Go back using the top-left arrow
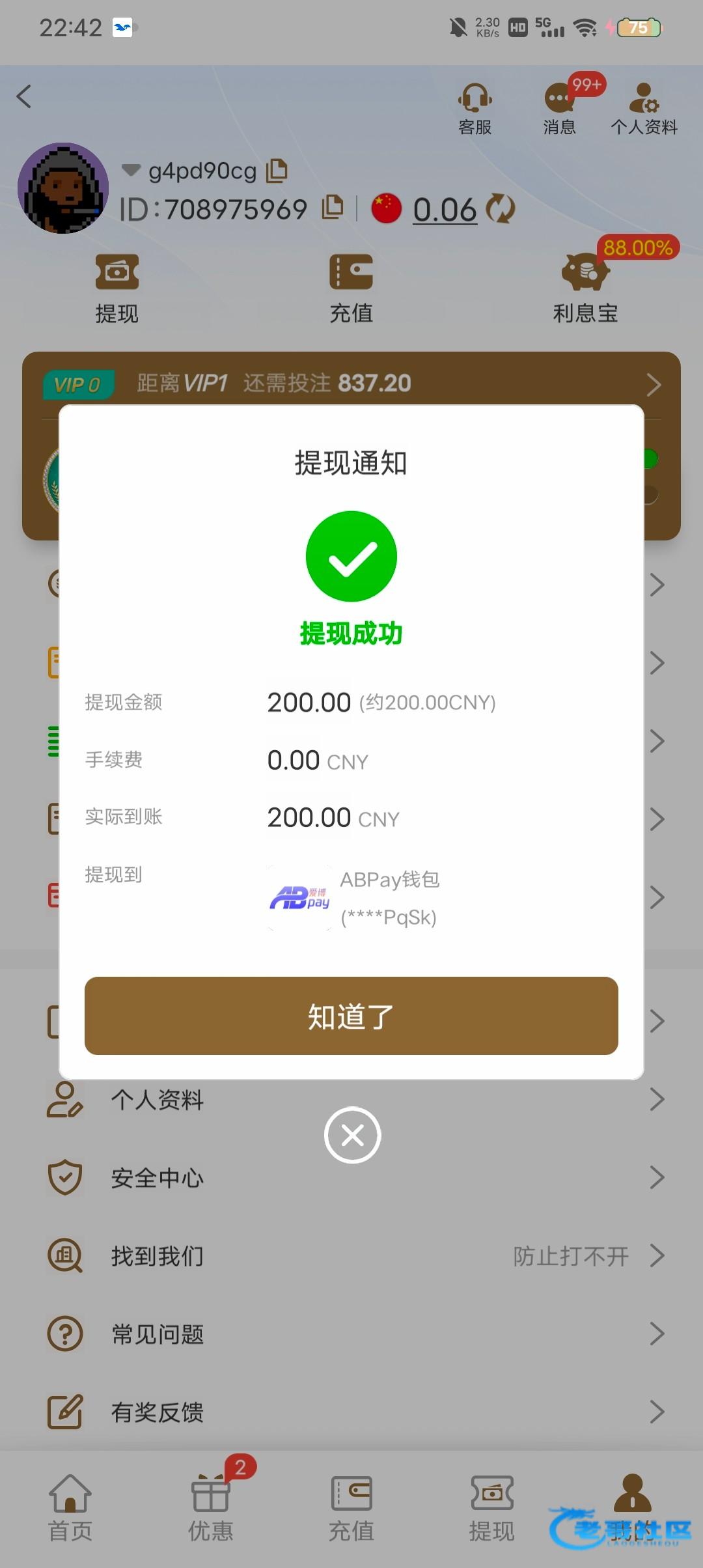The height and width of the screenshot is (1568, 703). click(x=25, y=97)
